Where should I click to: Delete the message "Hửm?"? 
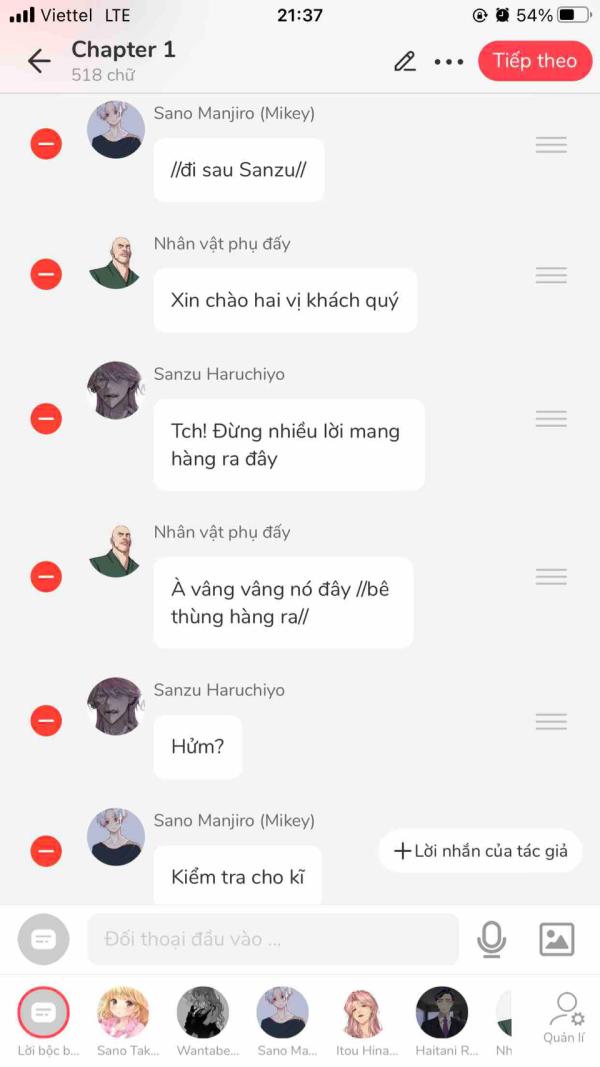46,720
